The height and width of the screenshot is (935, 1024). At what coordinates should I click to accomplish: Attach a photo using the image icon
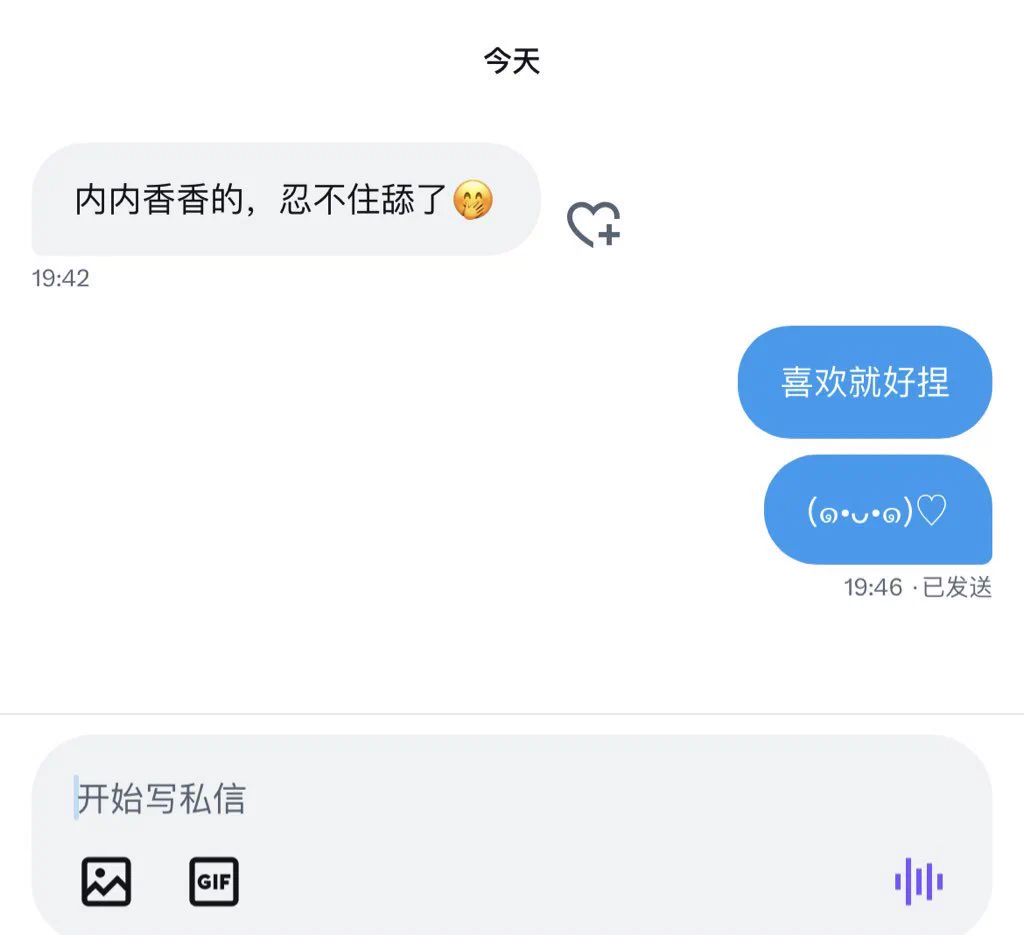pos(106,882)
